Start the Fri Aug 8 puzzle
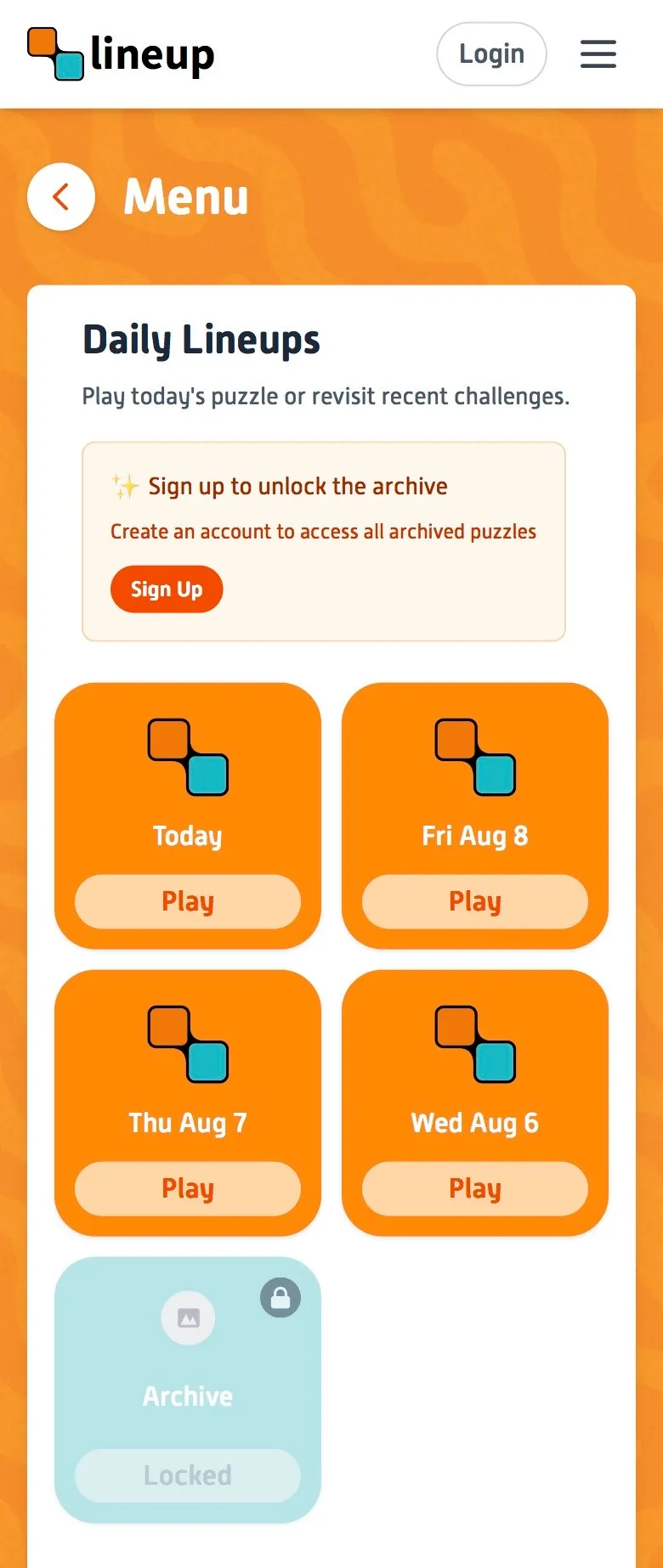This screenshot has width=663, height=1568. [x=474, y=901]
